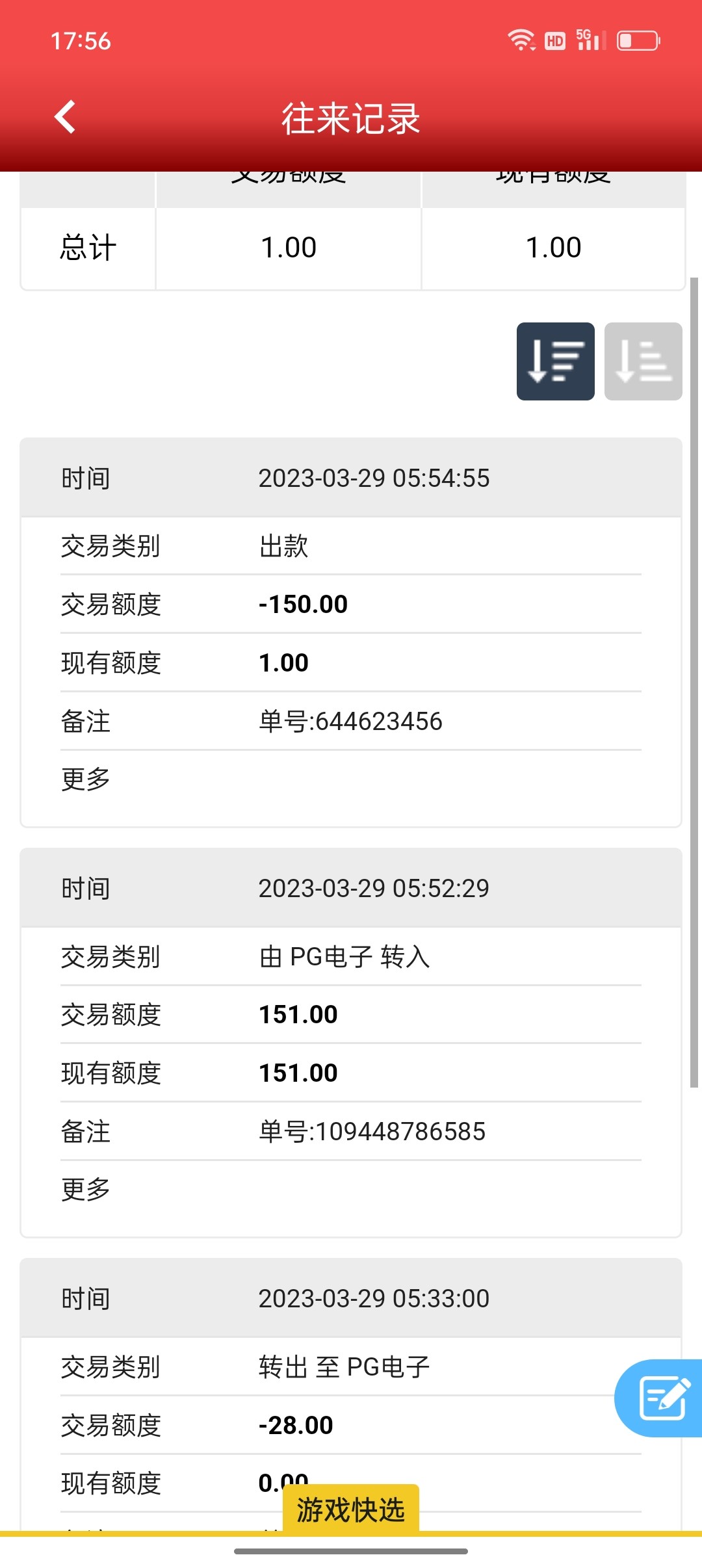Switch to the grey ascending sort button
The height and width of the screenshot is (1568, 702).
click(x=643, y=361)
